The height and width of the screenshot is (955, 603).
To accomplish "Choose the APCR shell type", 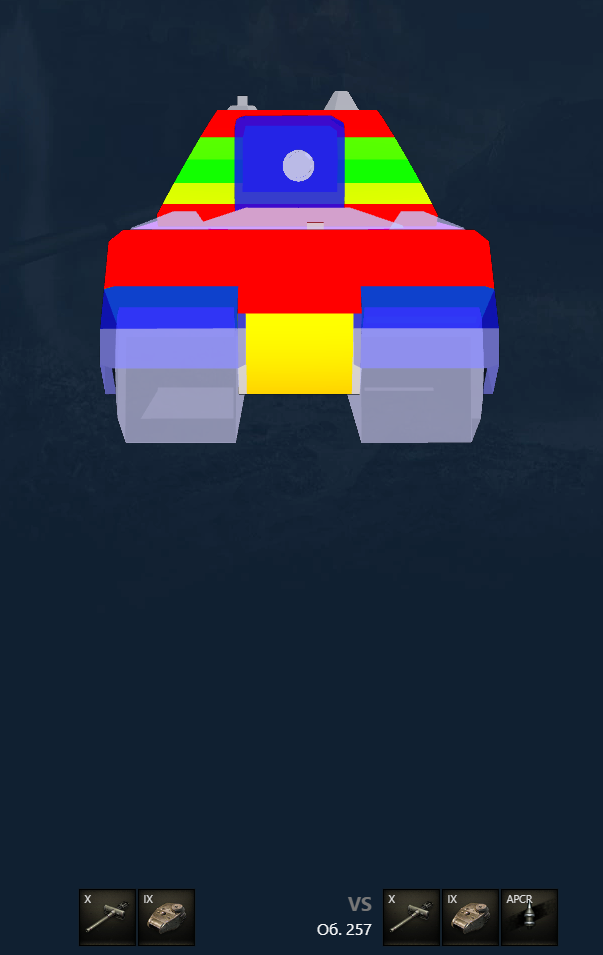I will (x=529, y=917).
